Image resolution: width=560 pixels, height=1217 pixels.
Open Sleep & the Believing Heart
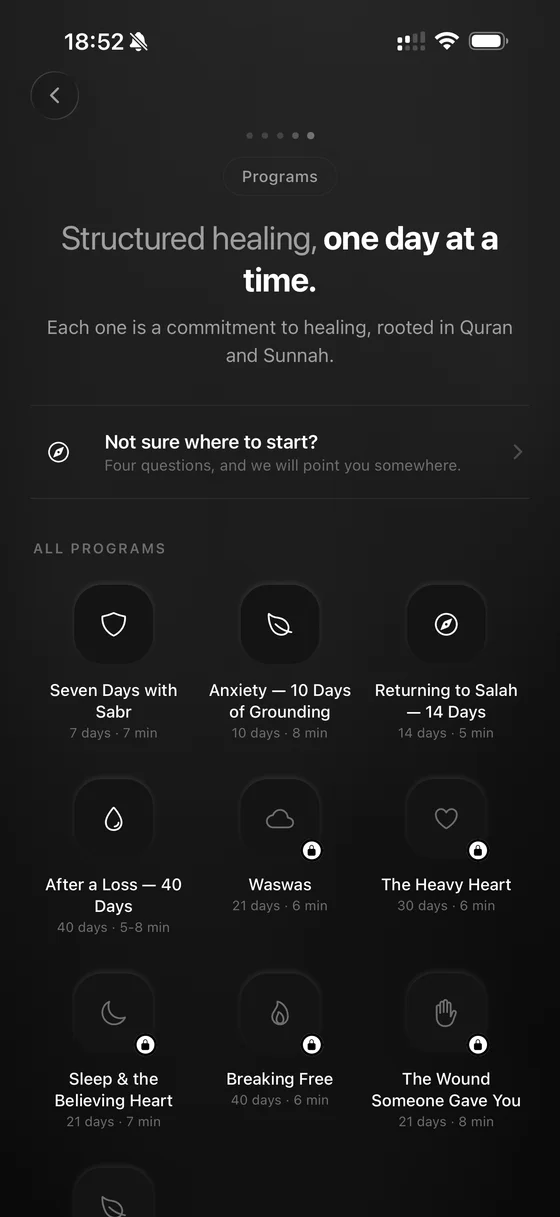tap(114, 1050)
